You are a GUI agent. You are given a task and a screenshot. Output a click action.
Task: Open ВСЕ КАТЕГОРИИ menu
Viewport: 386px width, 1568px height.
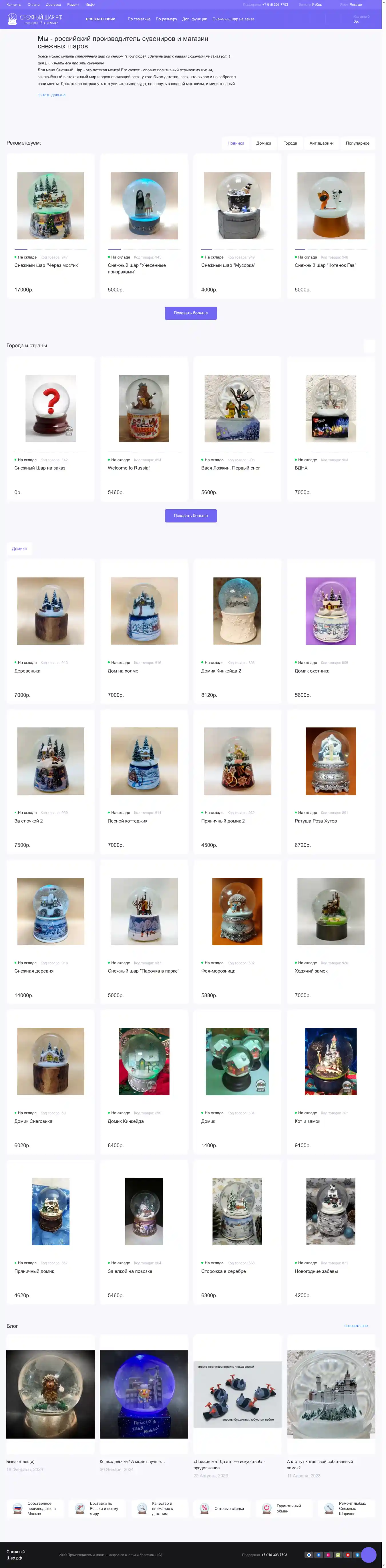(x=100, y=19)
